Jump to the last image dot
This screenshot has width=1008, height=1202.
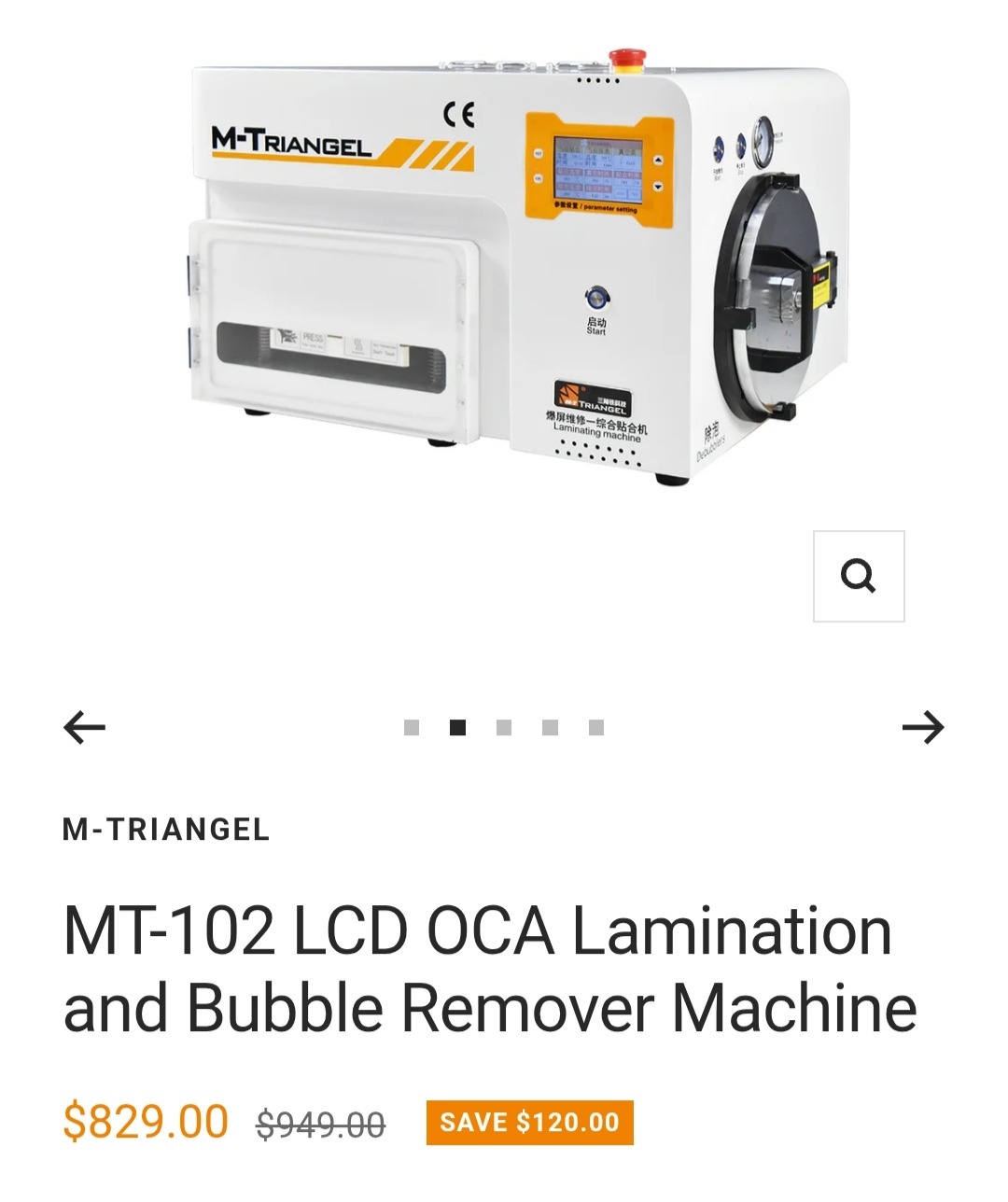click(596, 728)
